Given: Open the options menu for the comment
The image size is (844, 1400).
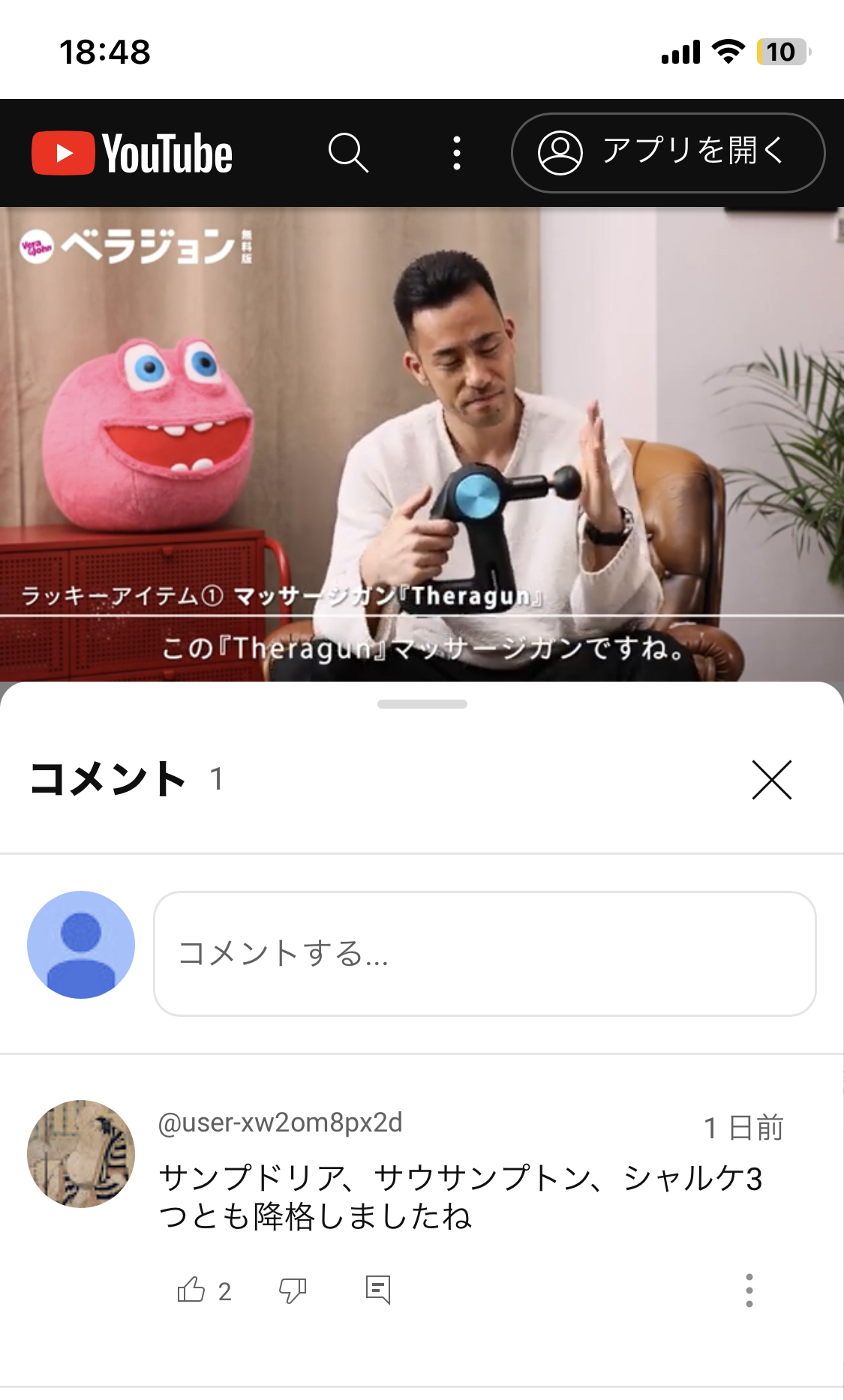Looking at the screenshot, I should point(749,1290).
